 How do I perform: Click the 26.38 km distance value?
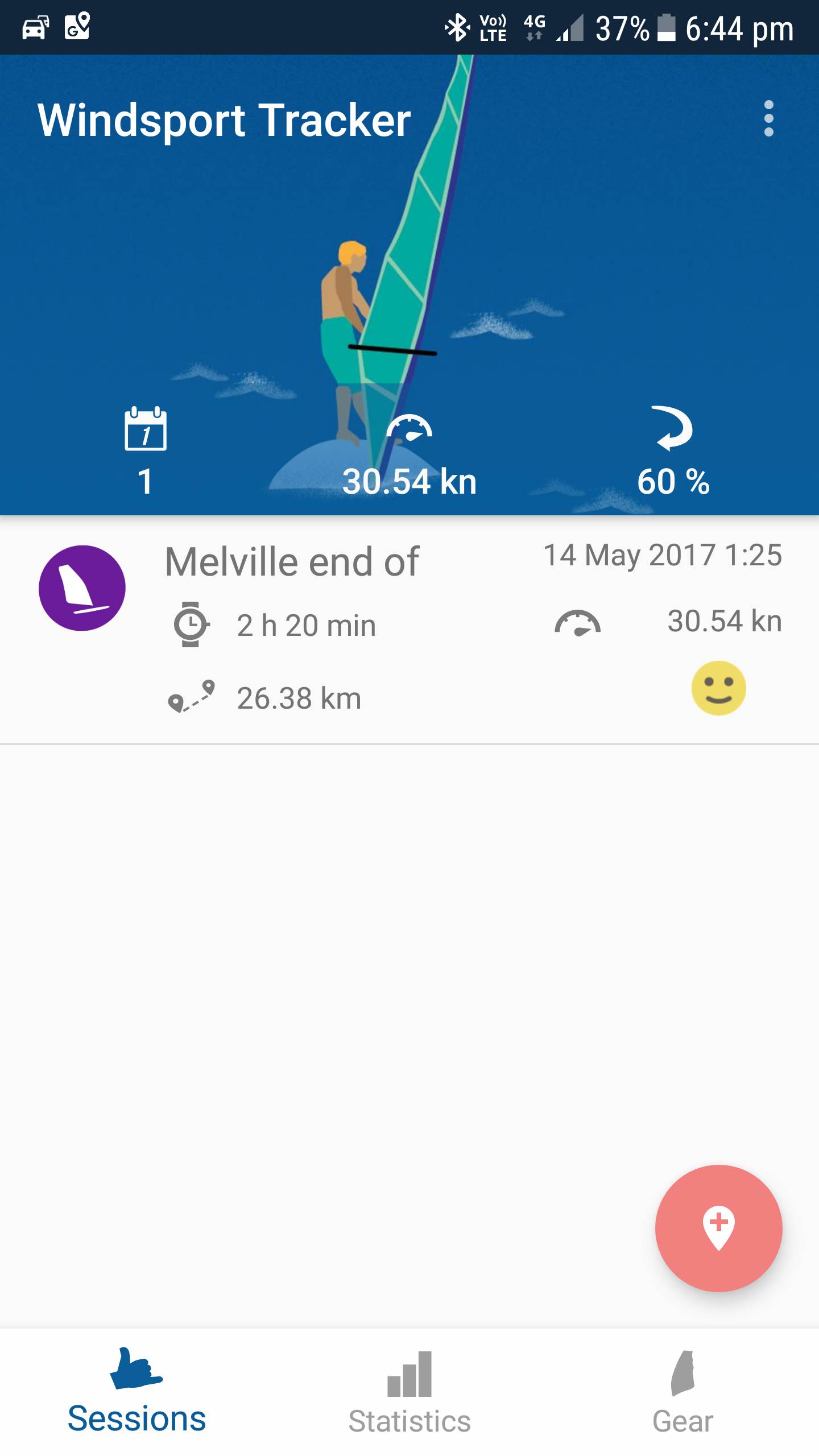tap(298, 698)
